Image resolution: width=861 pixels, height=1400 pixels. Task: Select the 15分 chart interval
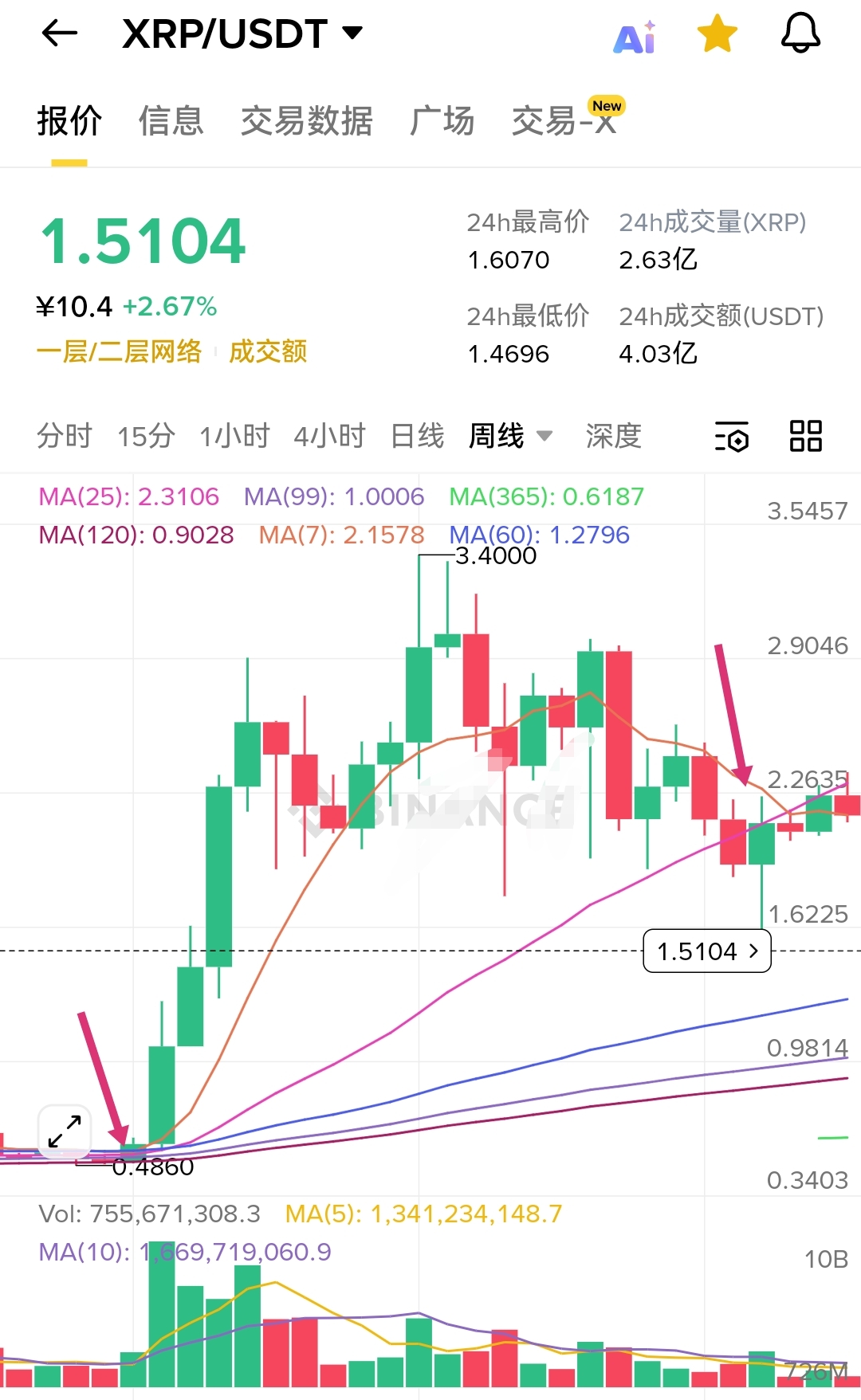pos(146,436)
